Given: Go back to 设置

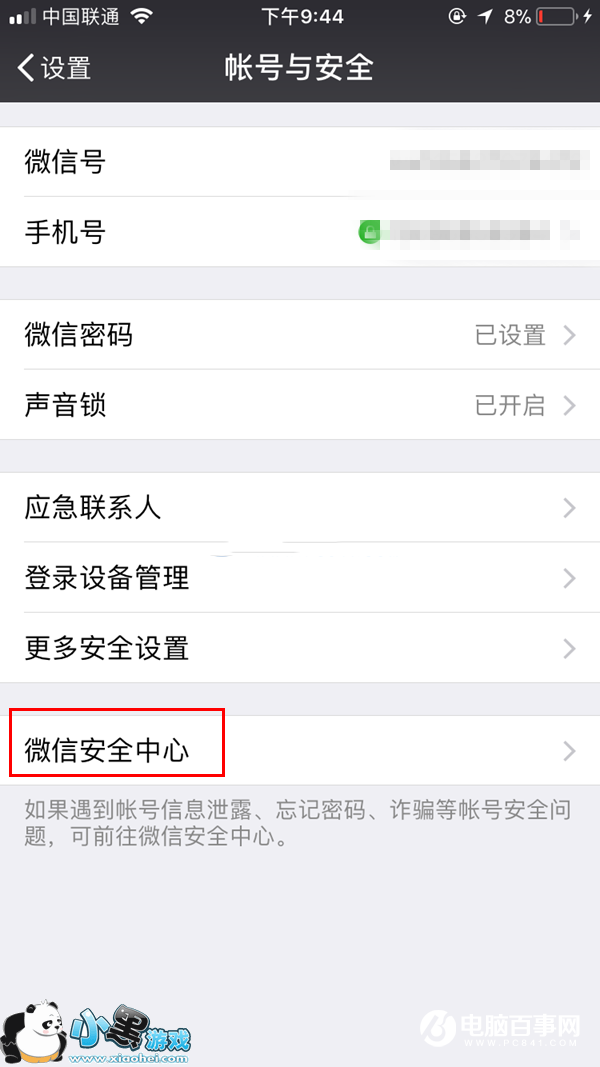Looking at the screenshot, I should [x=54, y=68].
